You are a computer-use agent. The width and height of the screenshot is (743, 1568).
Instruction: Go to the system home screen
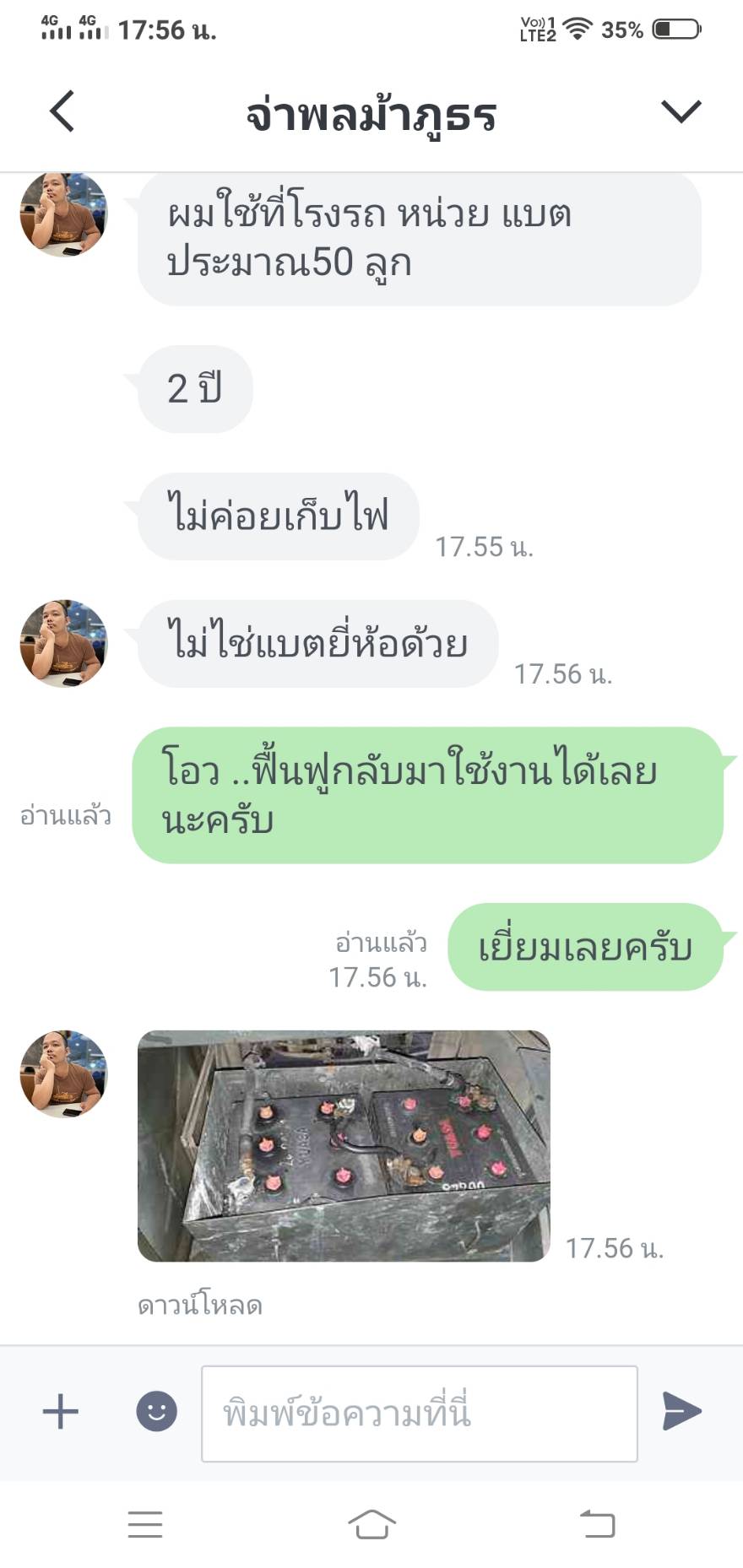(371, 1524)
